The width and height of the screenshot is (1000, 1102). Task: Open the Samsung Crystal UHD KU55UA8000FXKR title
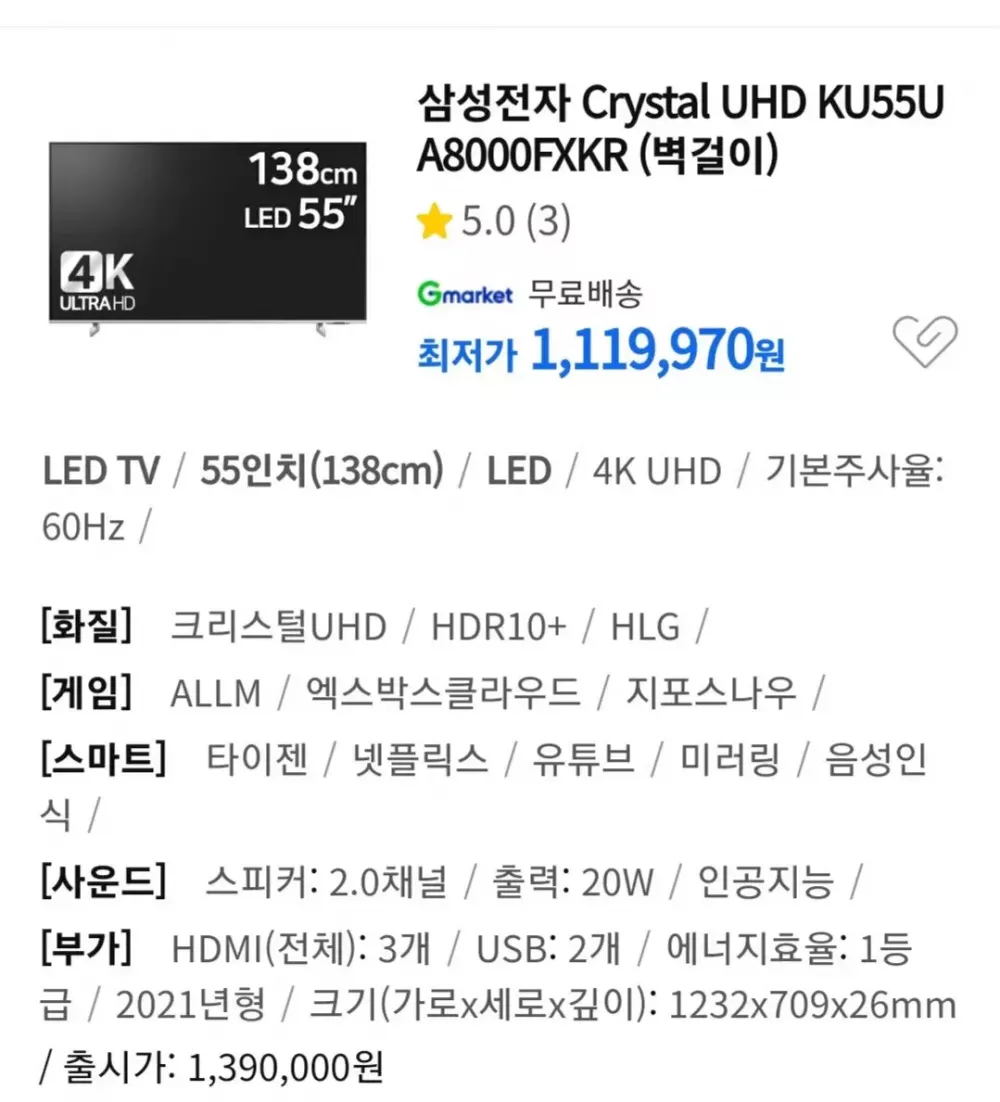pos(680,128)
